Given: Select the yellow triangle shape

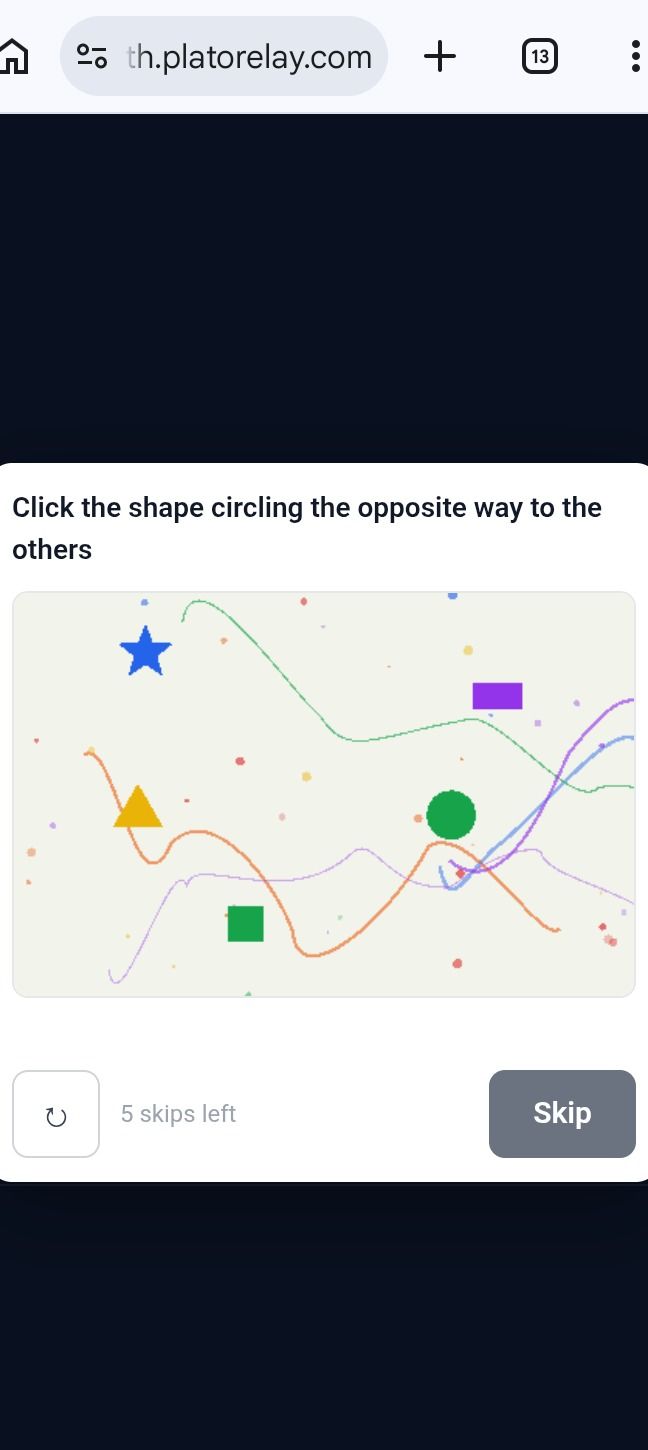Looking at the screenshot, I should (x=137, y=807).
